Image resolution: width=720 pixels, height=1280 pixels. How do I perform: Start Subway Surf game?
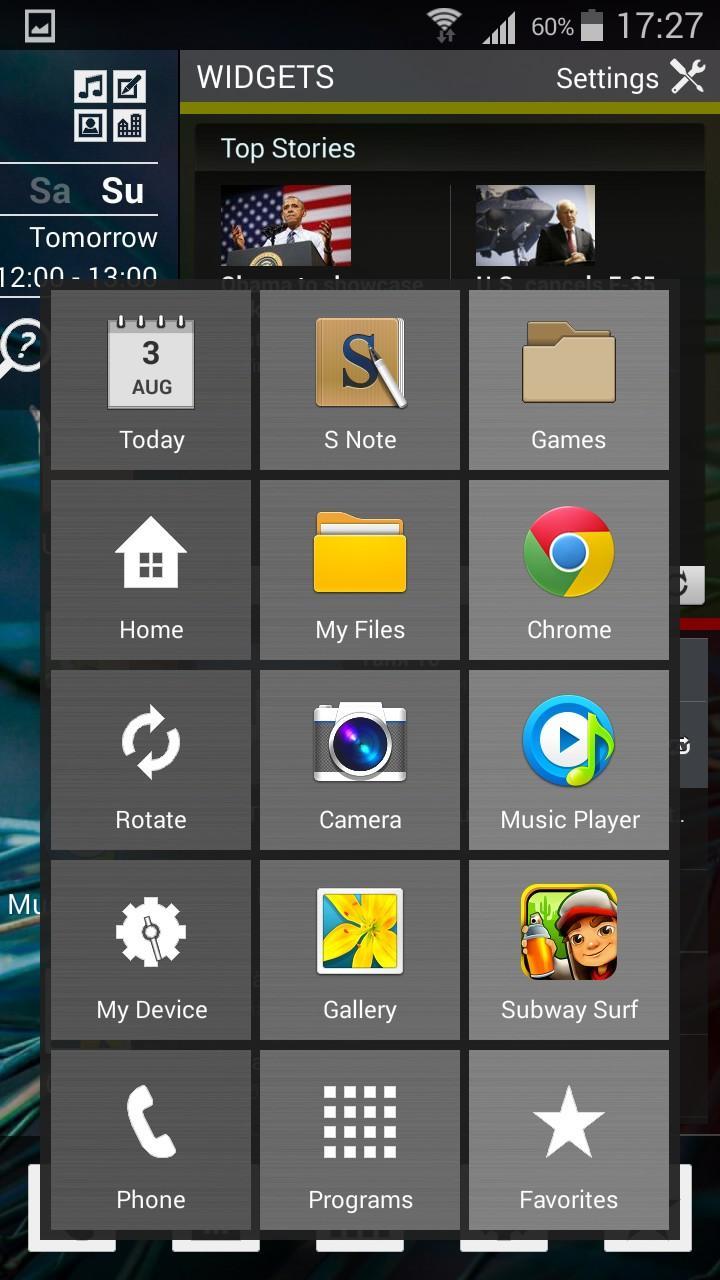point(568,950)
